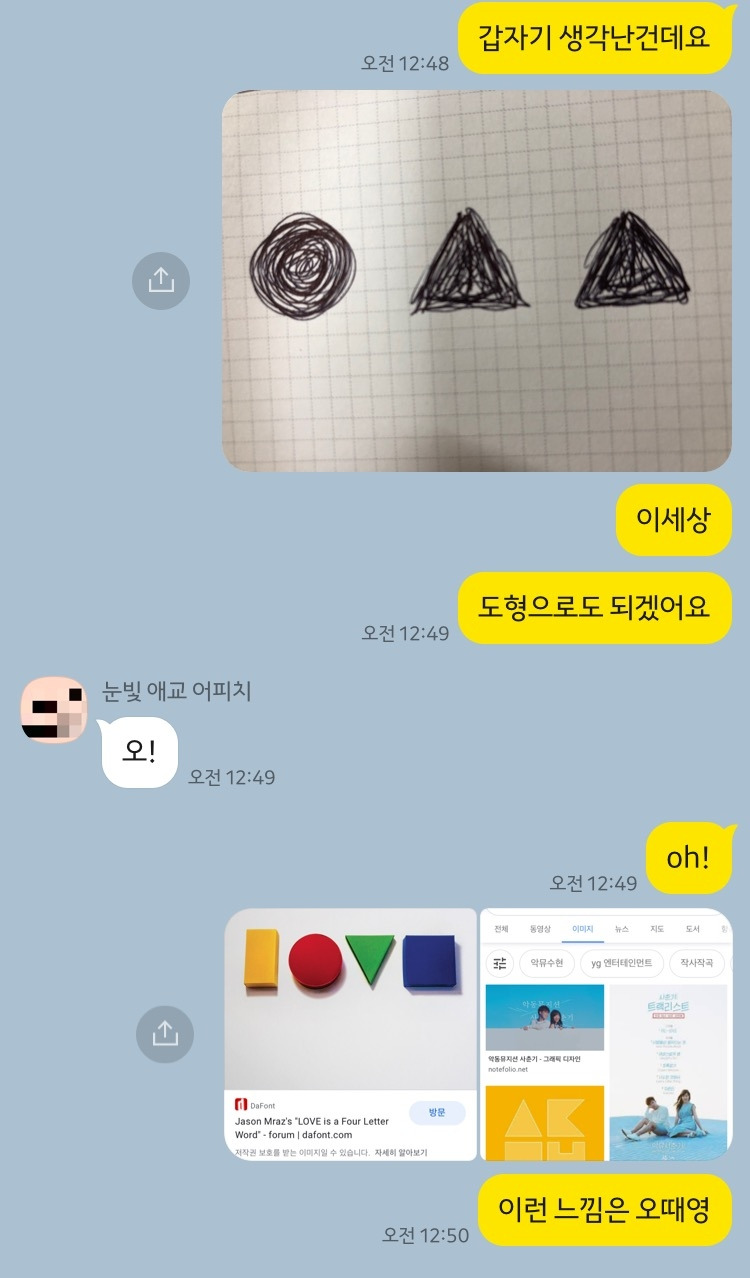Select the 뉴스 tab
Screen dimensions: 750x1278
(620, 928)
